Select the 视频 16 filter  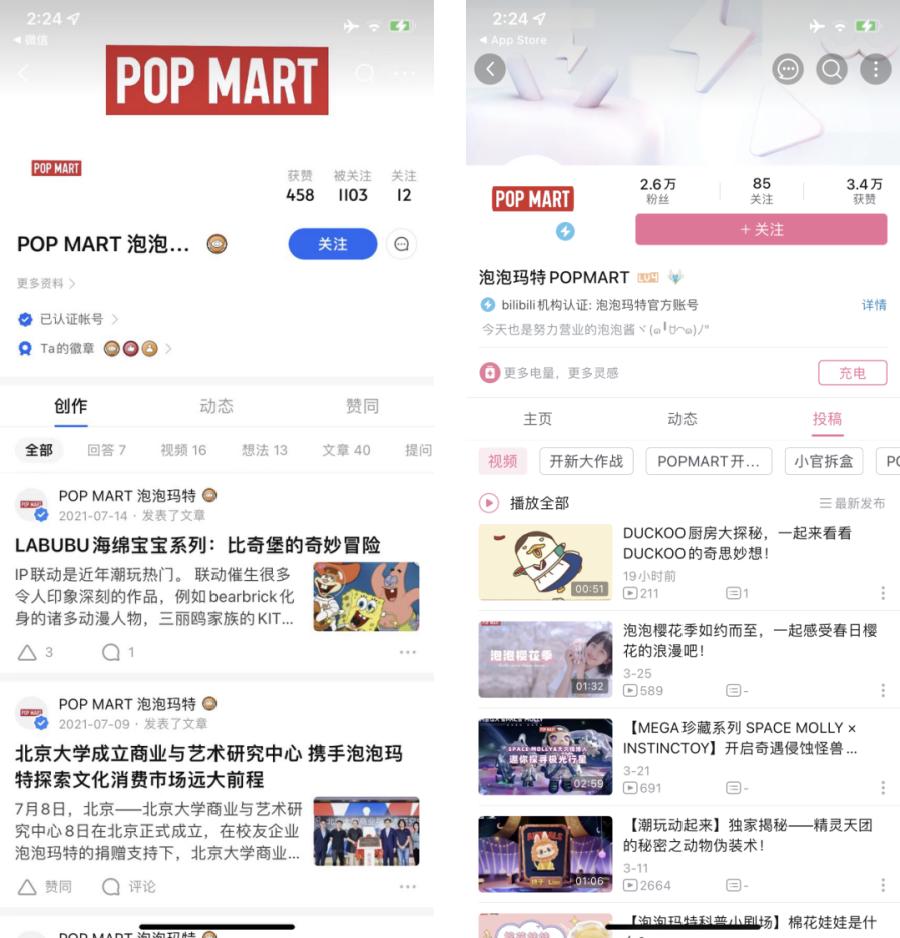[183, 450]
